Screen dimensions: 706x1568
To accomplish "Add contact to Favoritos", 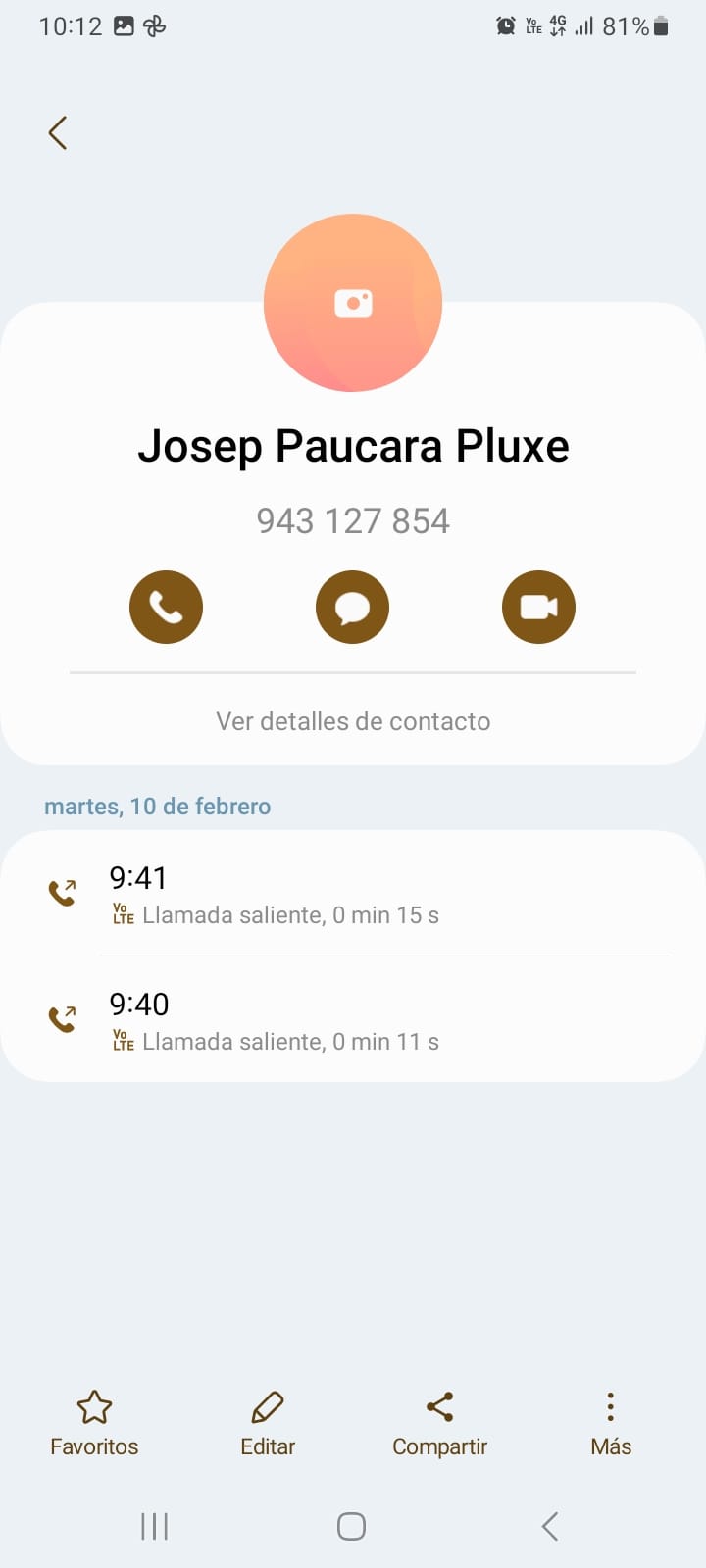I will click(x=94, y=1423).
